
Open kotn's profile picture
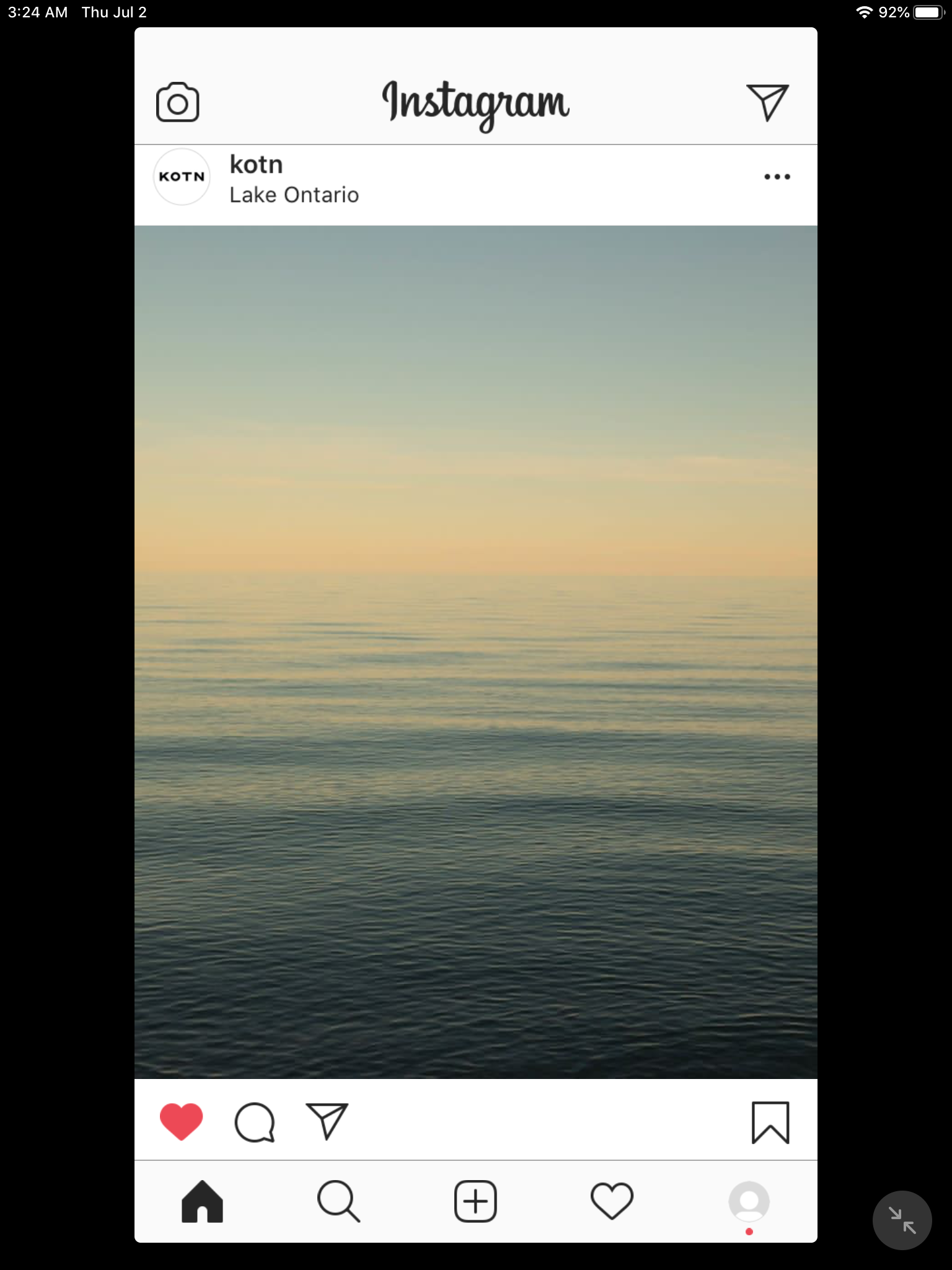pyautogui.click(x=182, y=177)
